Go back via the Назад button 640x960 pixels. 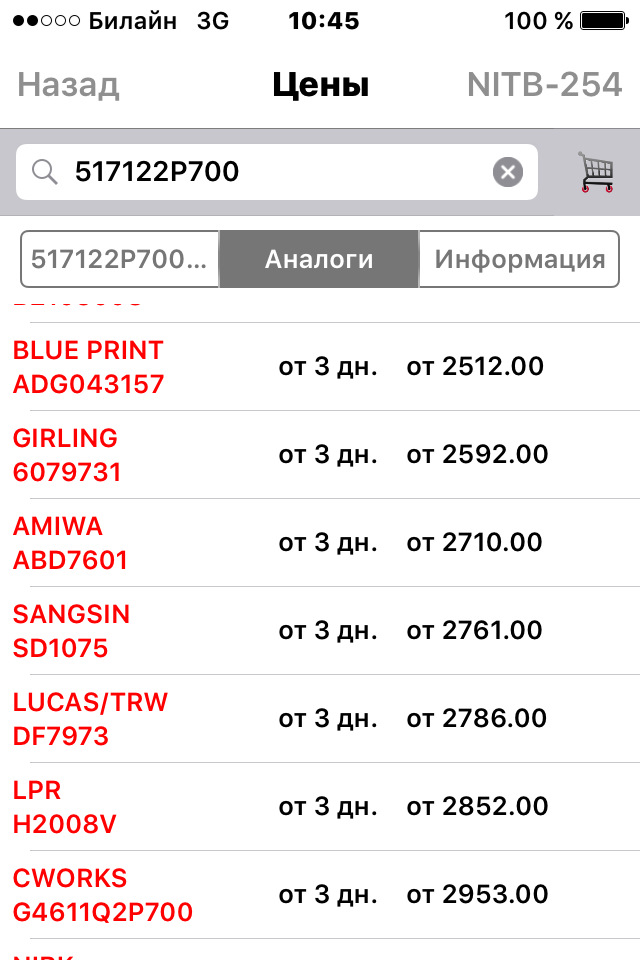pyautogui.click(x=68, y=85)
